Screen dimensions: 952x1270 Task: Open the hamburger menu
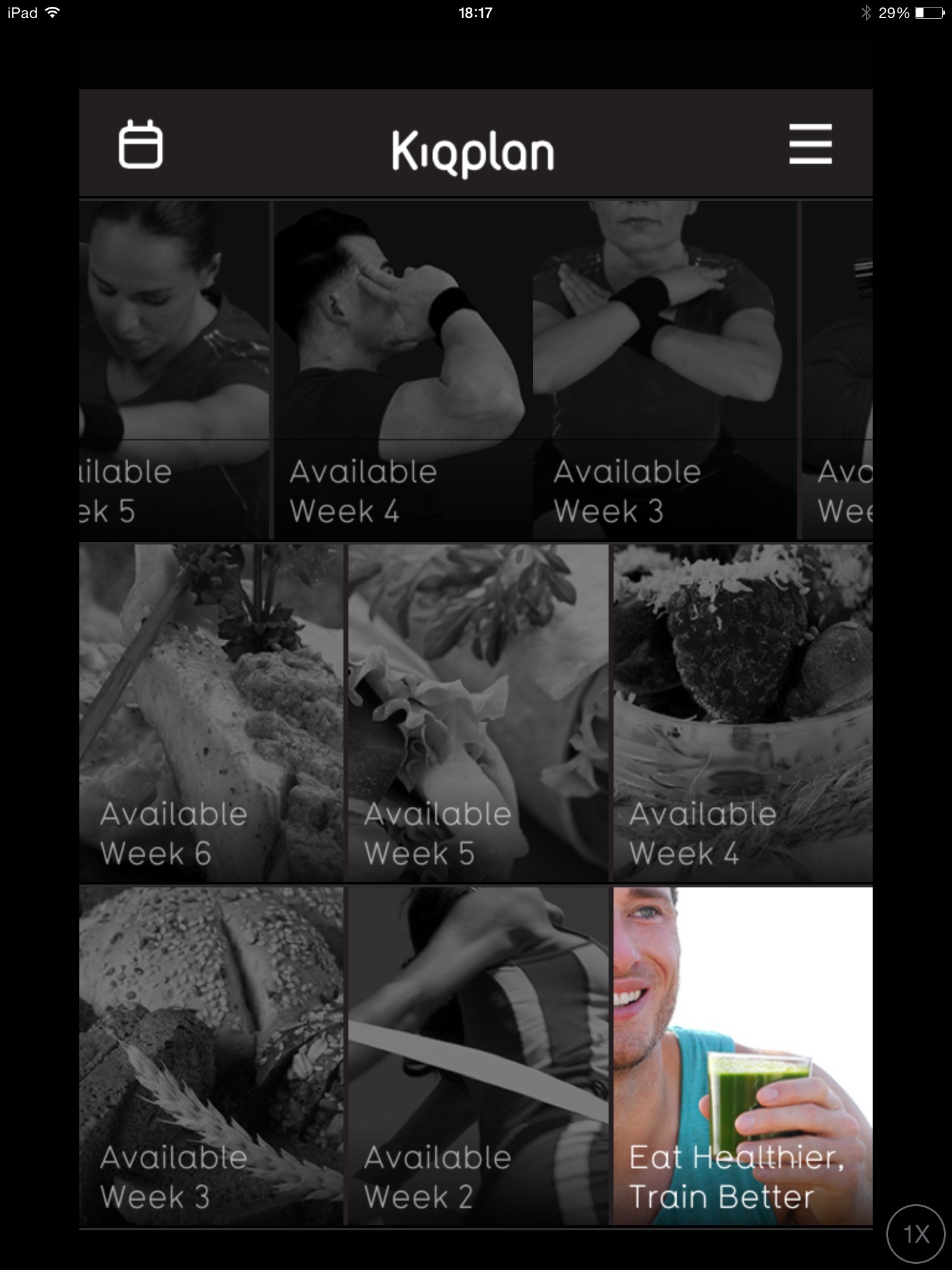tap(810, 144)
